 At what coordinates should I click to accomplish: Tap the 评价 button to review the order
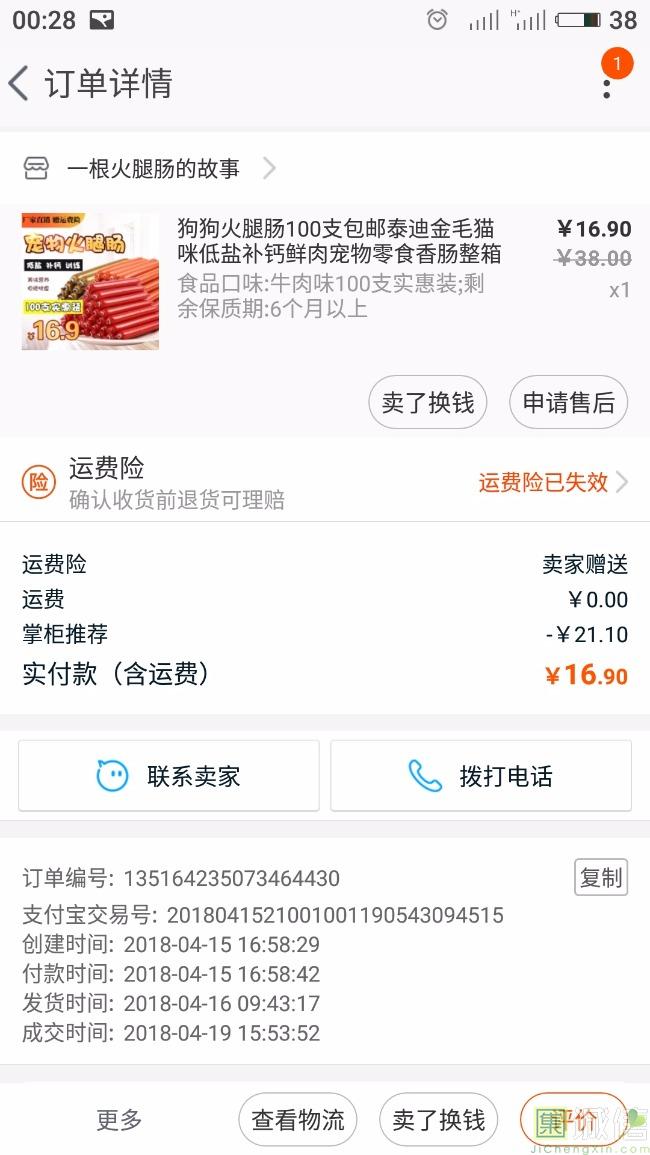pyautogui.click(x=574, y=1120)
